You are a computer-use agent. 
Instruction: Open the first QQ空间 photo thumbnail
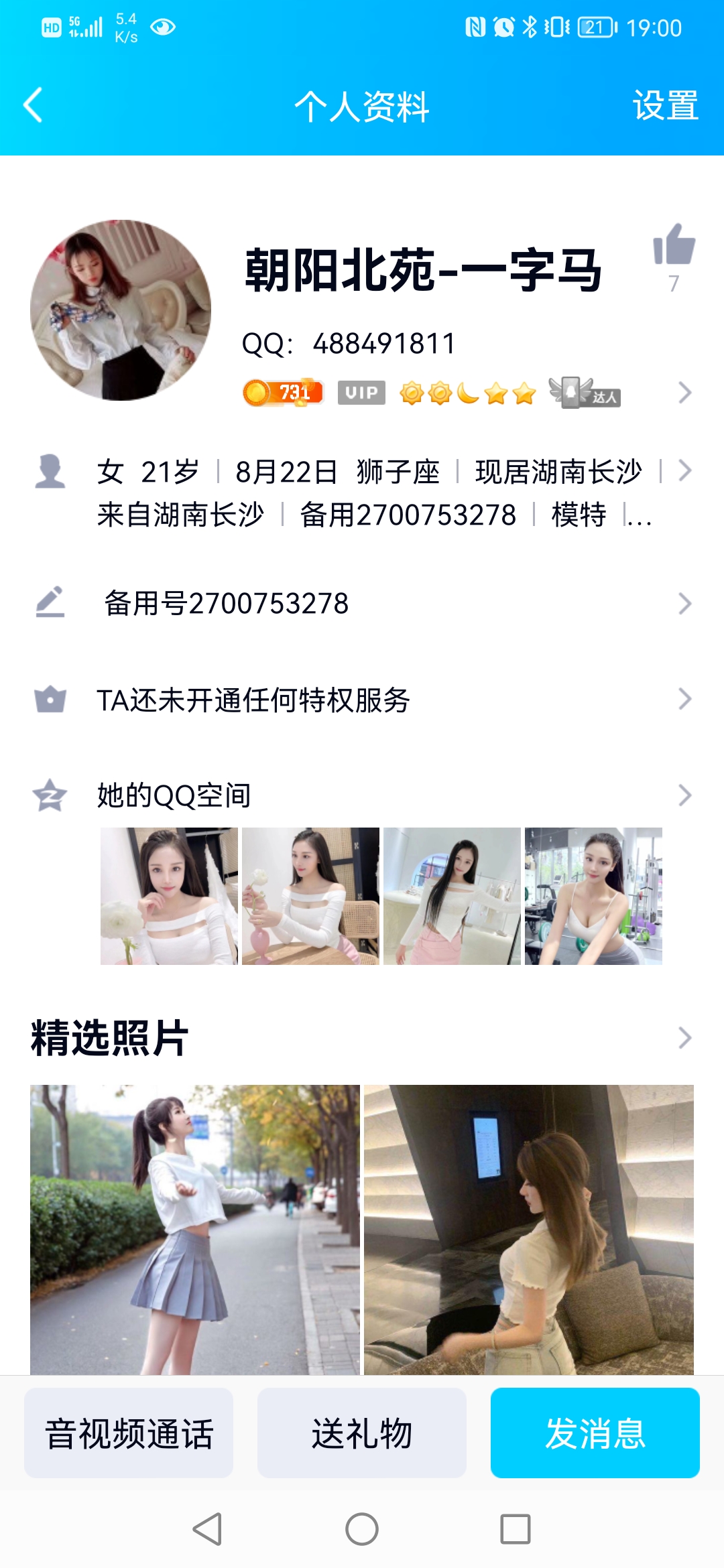tap(169, 895)
